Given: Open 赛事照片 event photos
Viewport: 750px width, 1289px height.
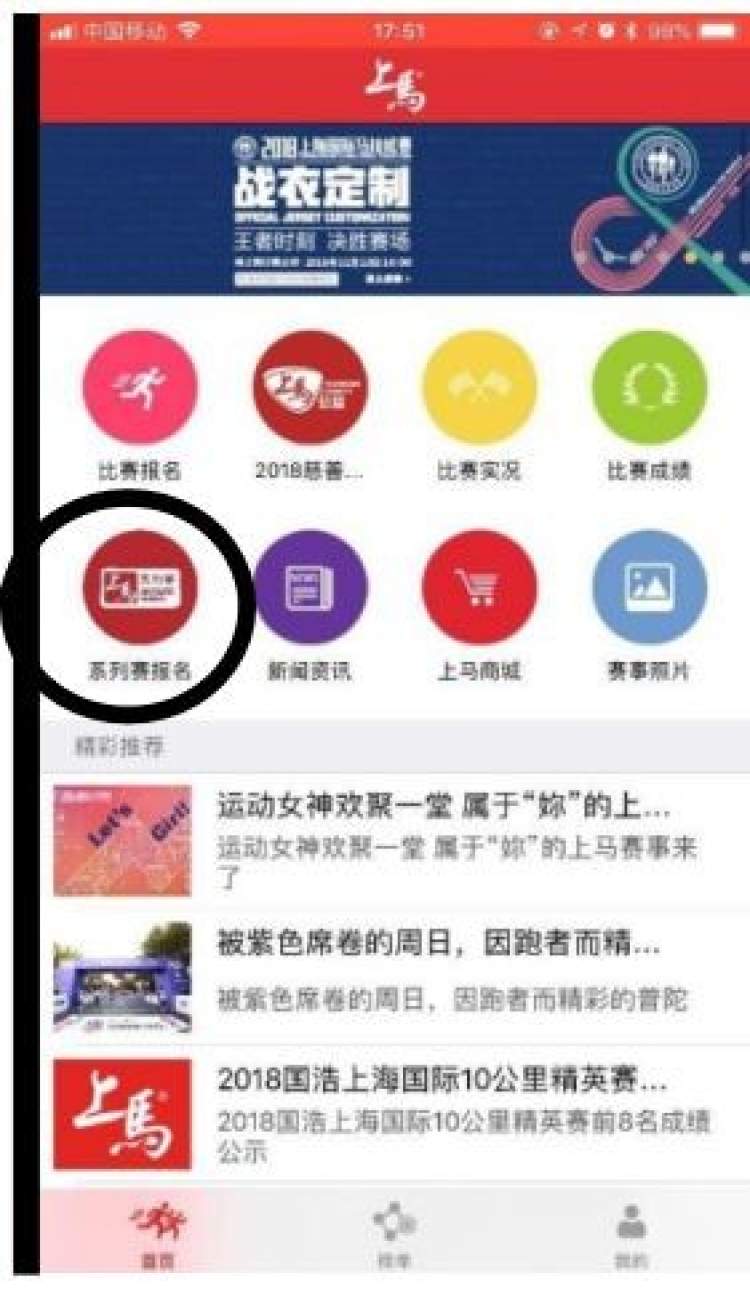Looking at the screenshot, I should pyautogui.click(x=649, y=588).
